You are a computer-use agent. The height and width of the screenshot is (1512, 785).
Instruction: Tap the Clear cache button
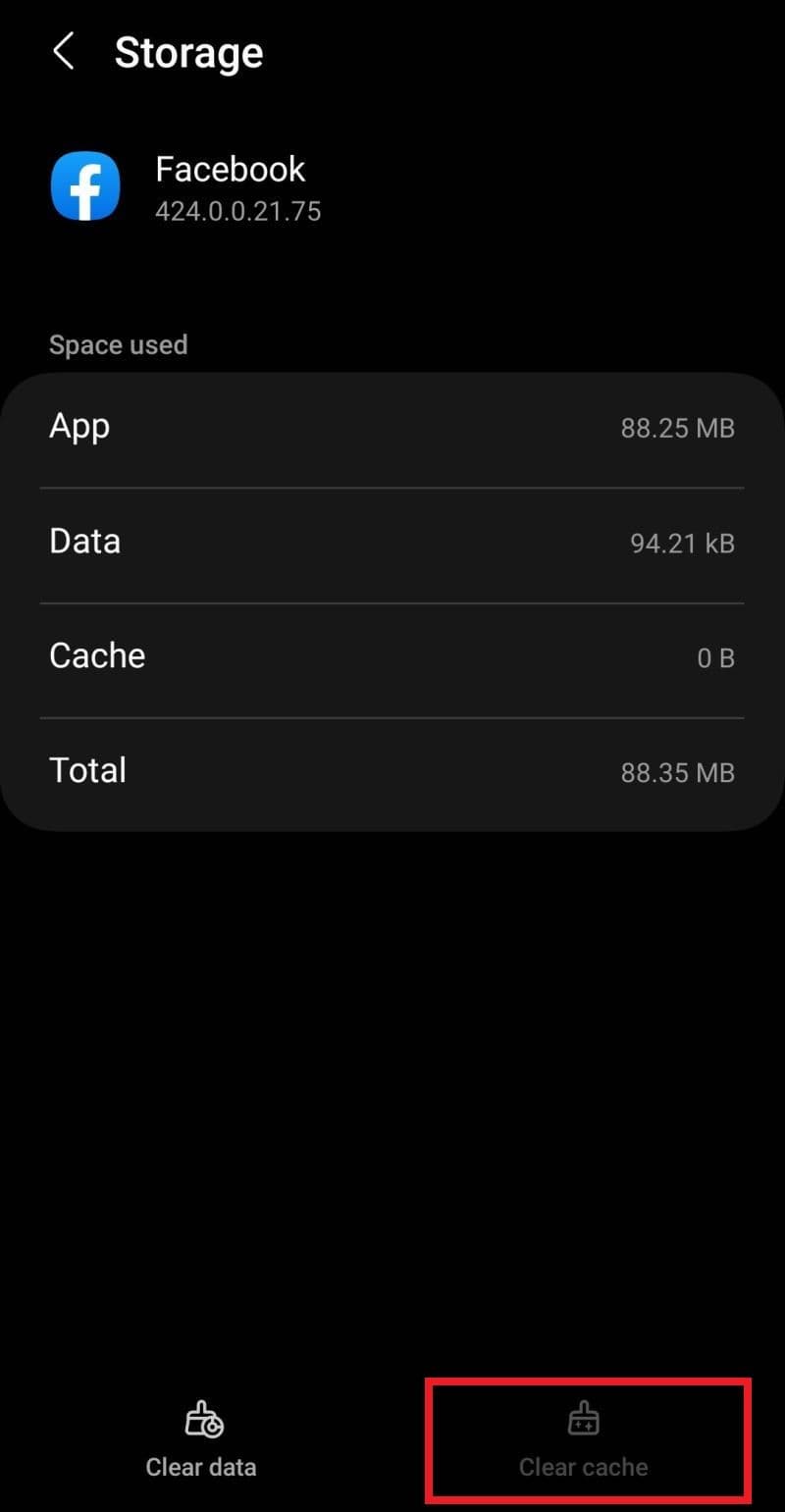pos(584,1440)
